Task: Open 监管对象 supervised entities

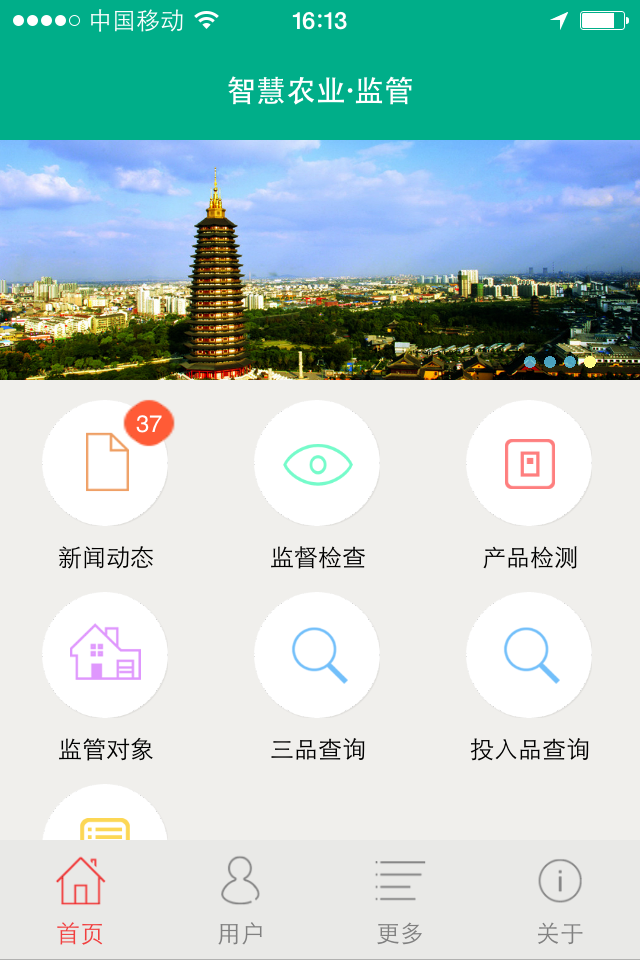Action: point(105,655)
